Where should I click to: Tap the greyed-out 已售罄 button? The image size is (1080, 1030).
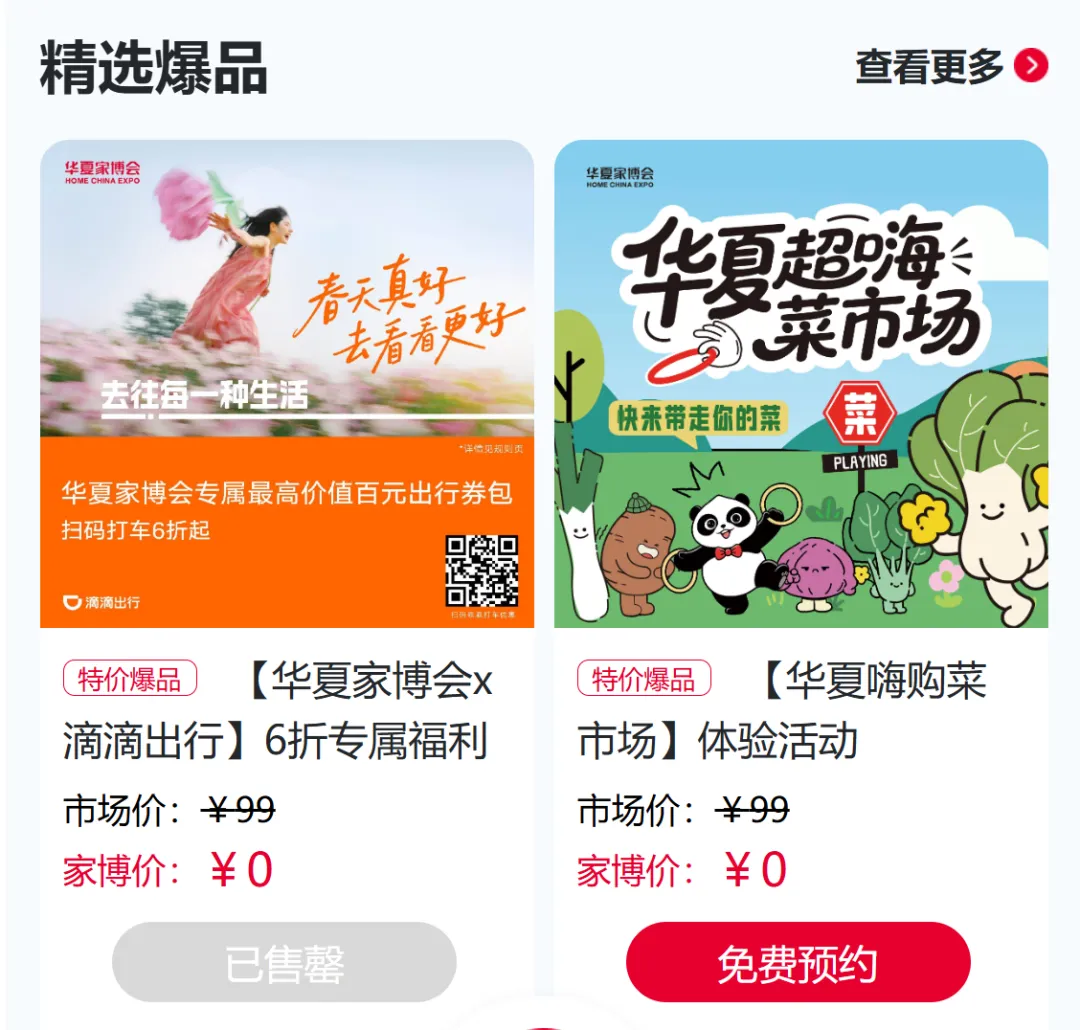284,962
